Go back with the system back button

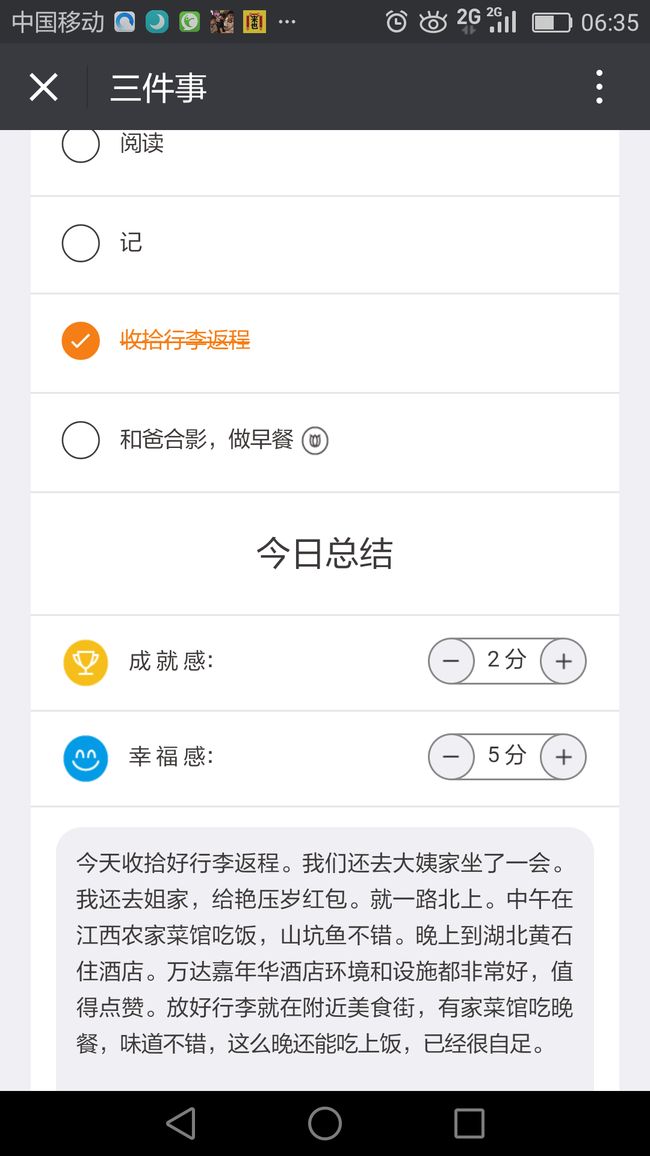pos(181,1124)
